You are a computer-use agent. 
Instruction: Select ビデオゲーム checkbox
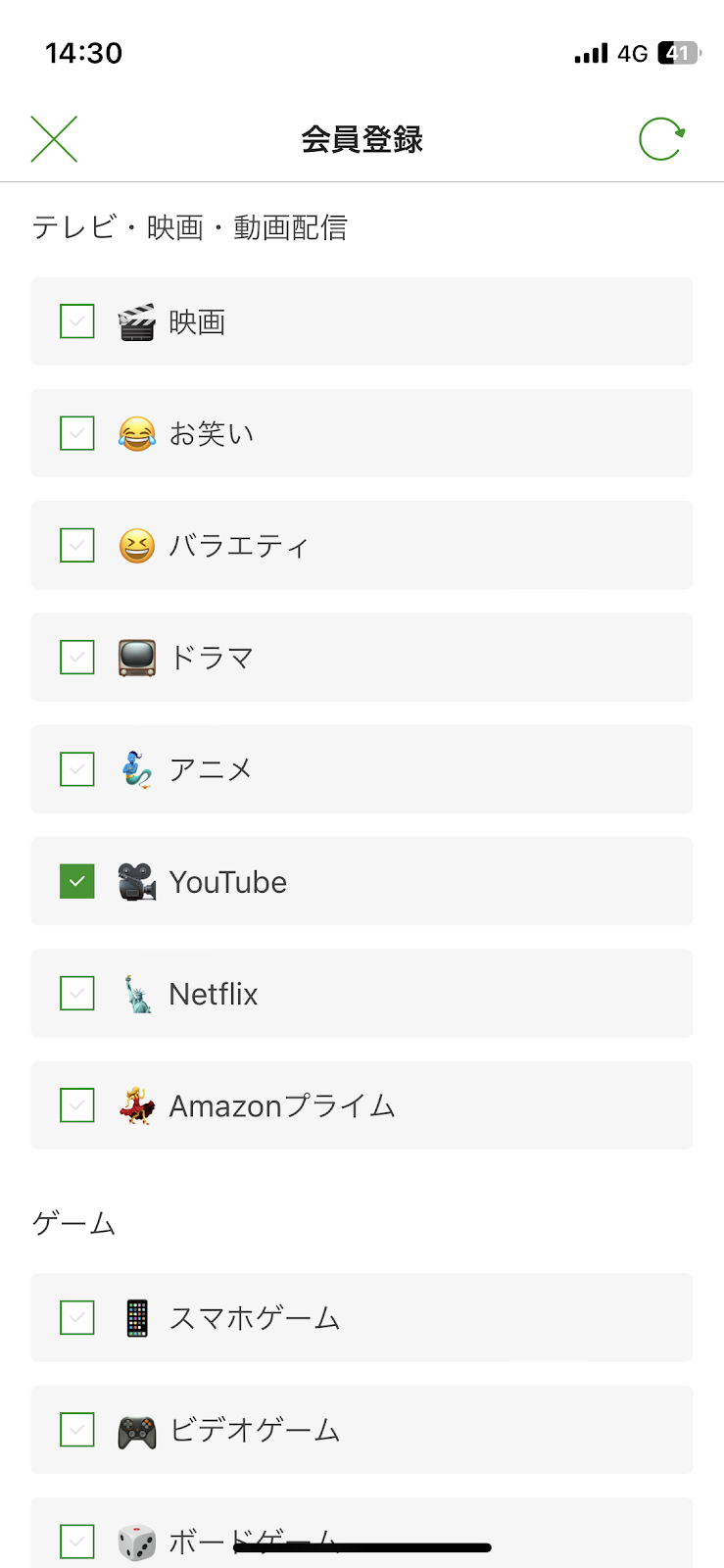point(77,1430)
